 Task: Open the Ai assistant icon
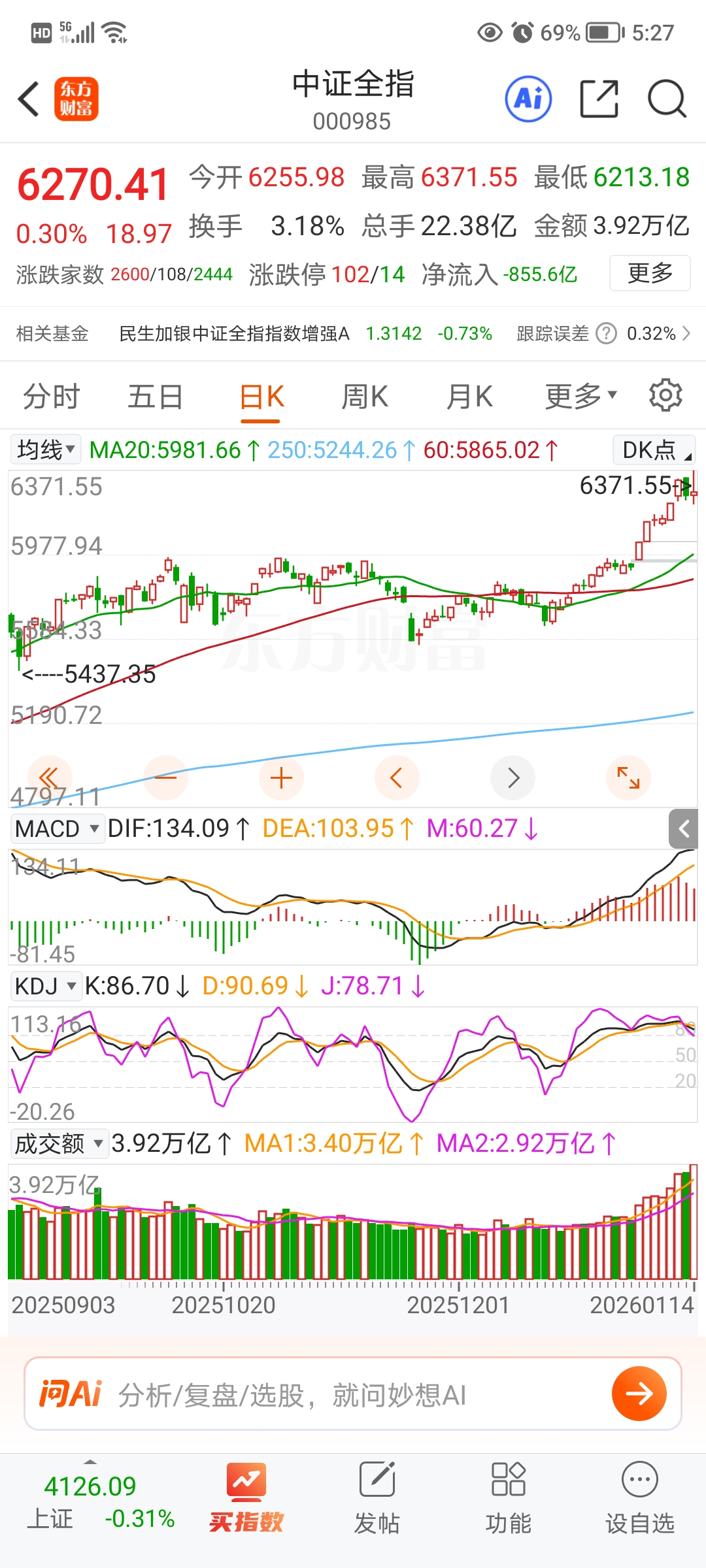(528, 99)
